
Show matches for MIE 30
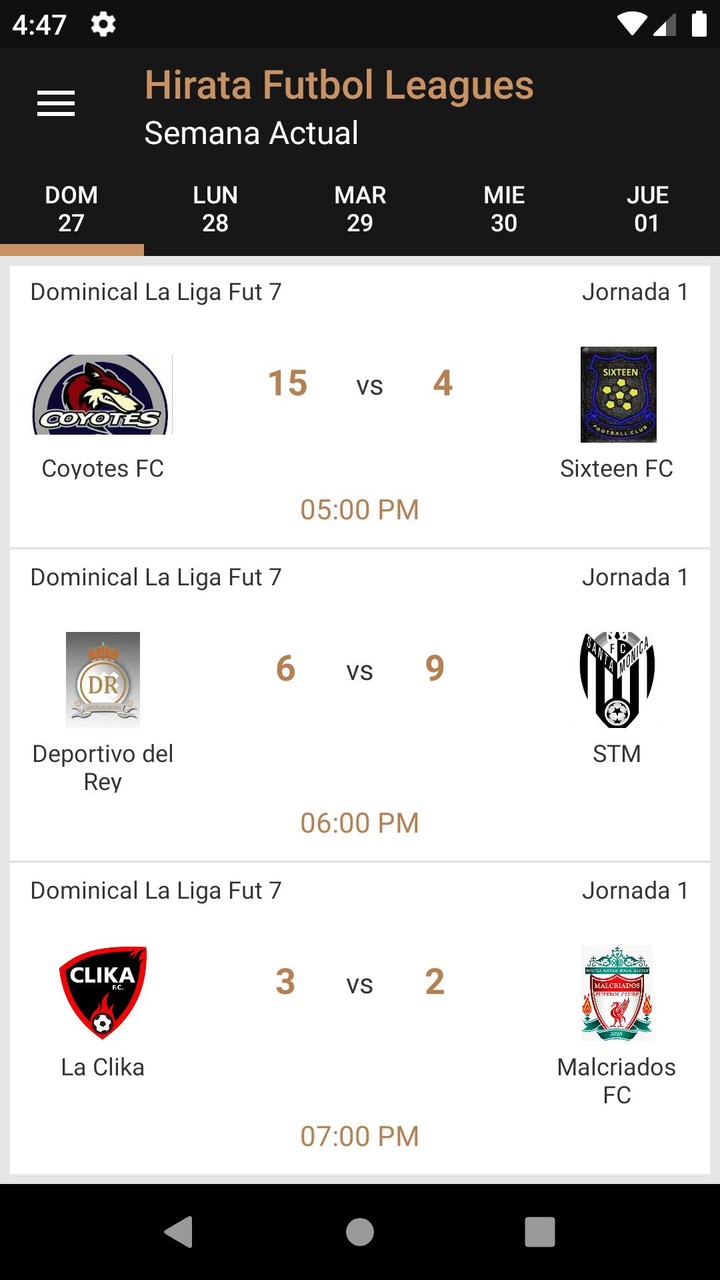click(x=504, y=209)
